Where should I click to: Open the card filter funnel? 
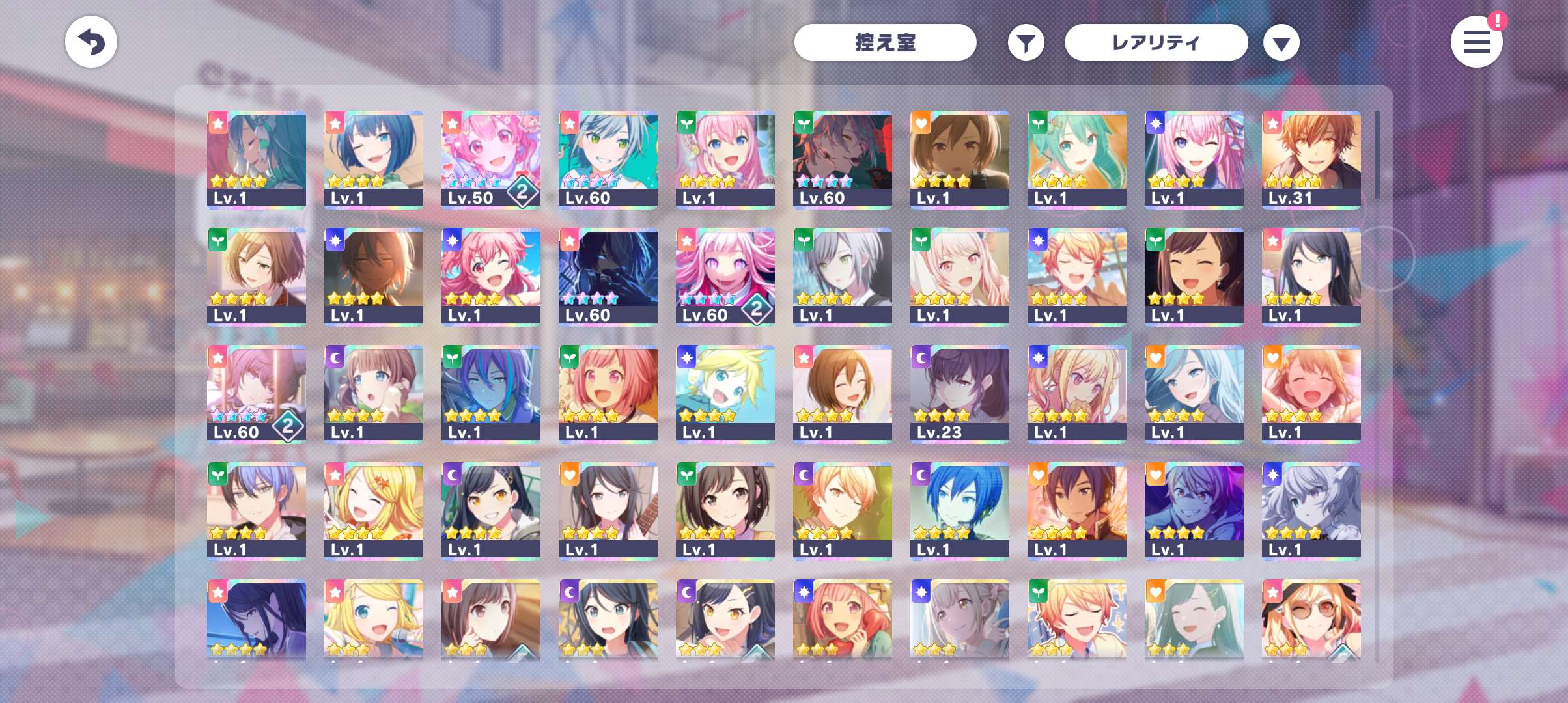coord(1026,43)
